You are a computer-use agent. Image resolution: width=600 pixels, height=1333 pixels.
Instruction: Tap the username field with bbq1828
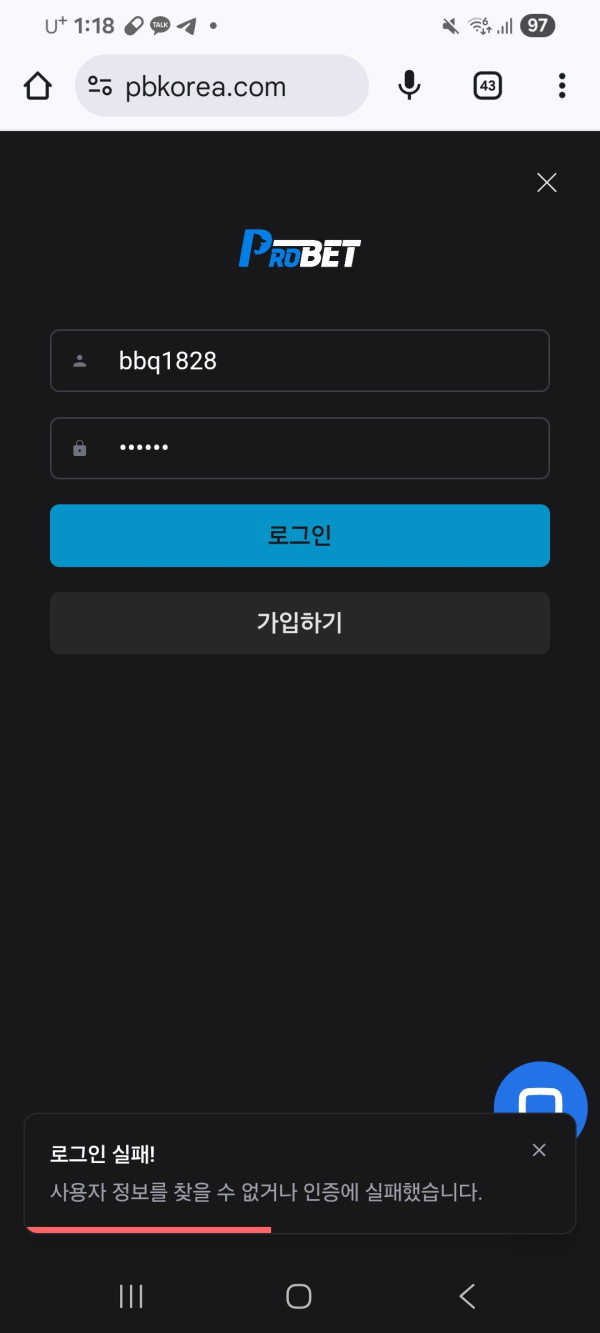coord(300,361)
